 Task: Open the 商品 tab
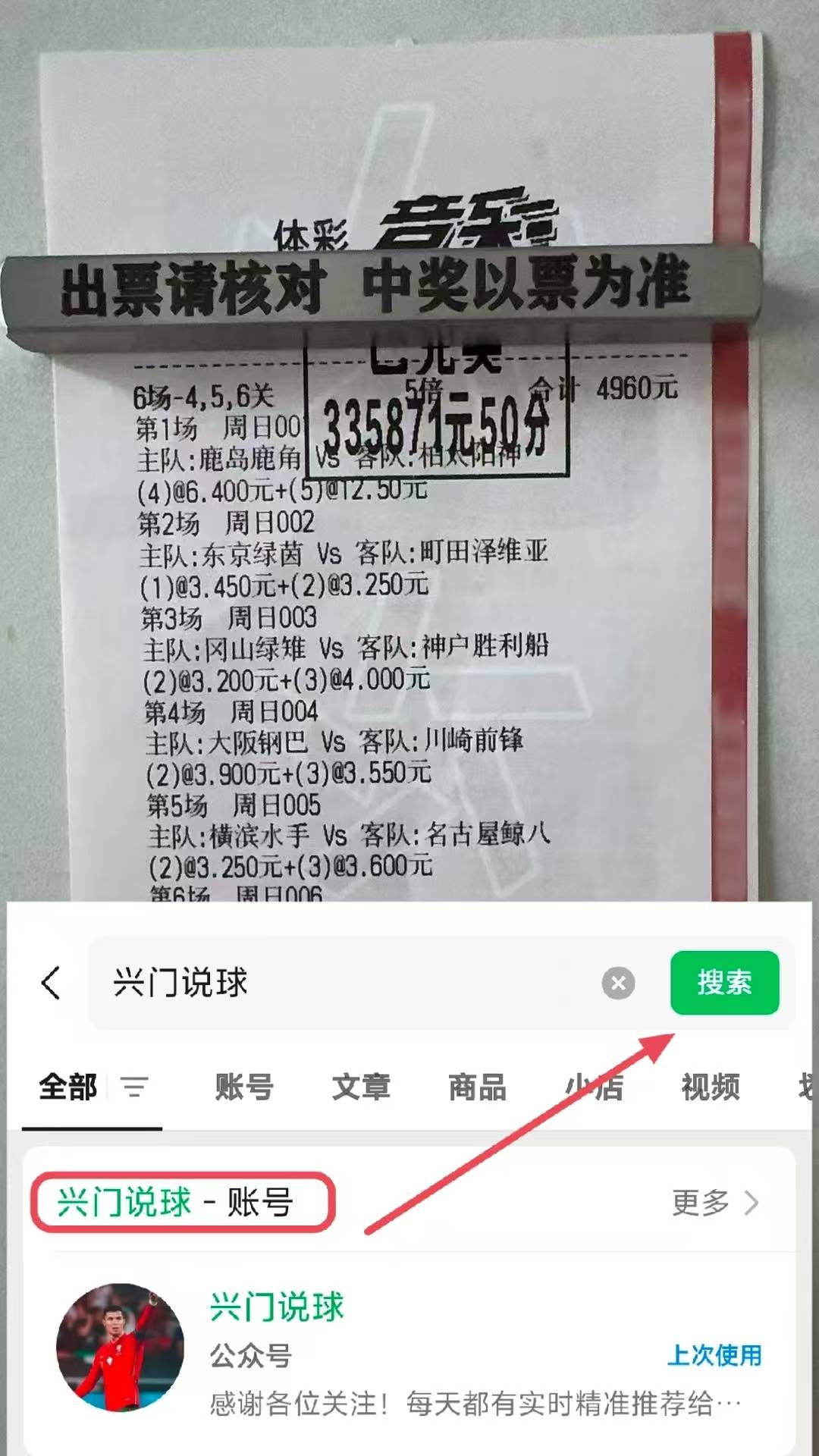click(x=476, y=1087)
